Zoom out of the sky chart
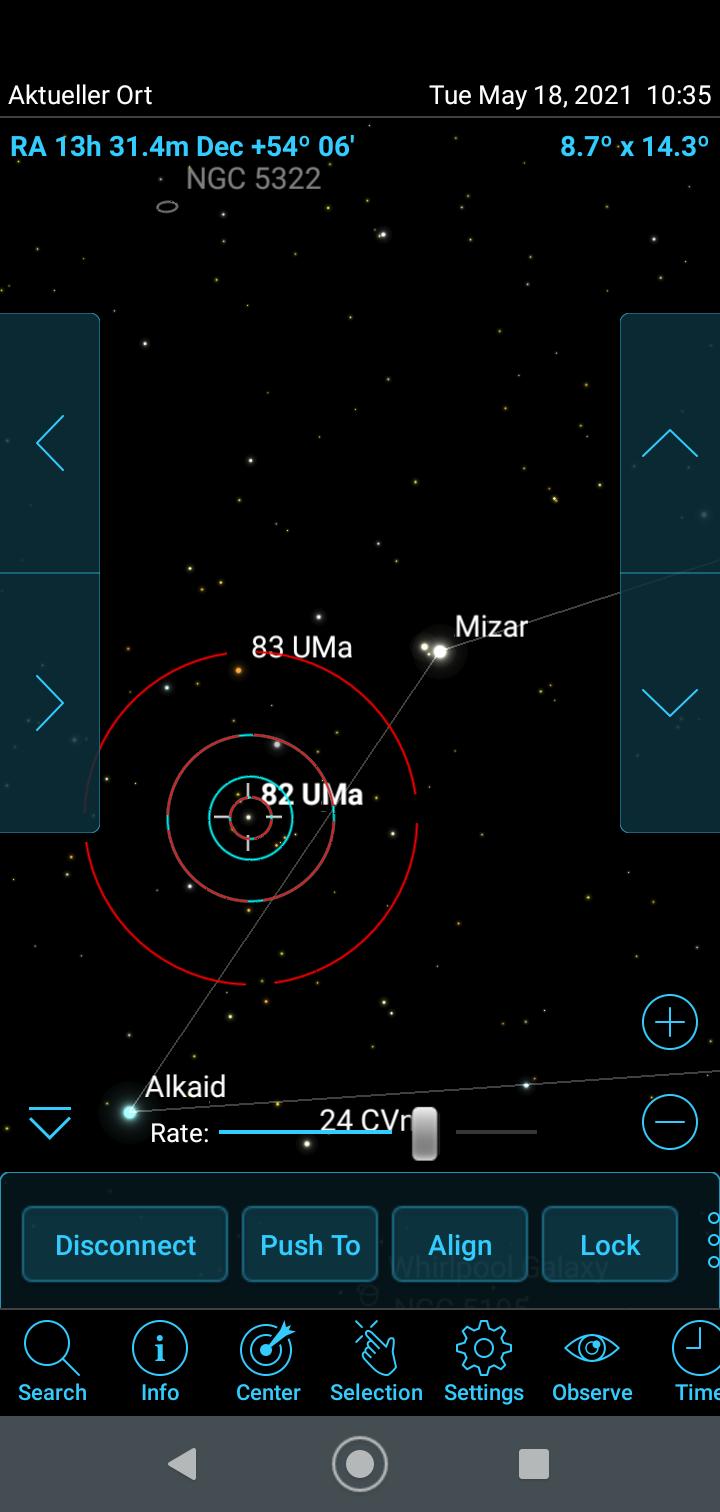720x1512 pixels. point(669,1122)
